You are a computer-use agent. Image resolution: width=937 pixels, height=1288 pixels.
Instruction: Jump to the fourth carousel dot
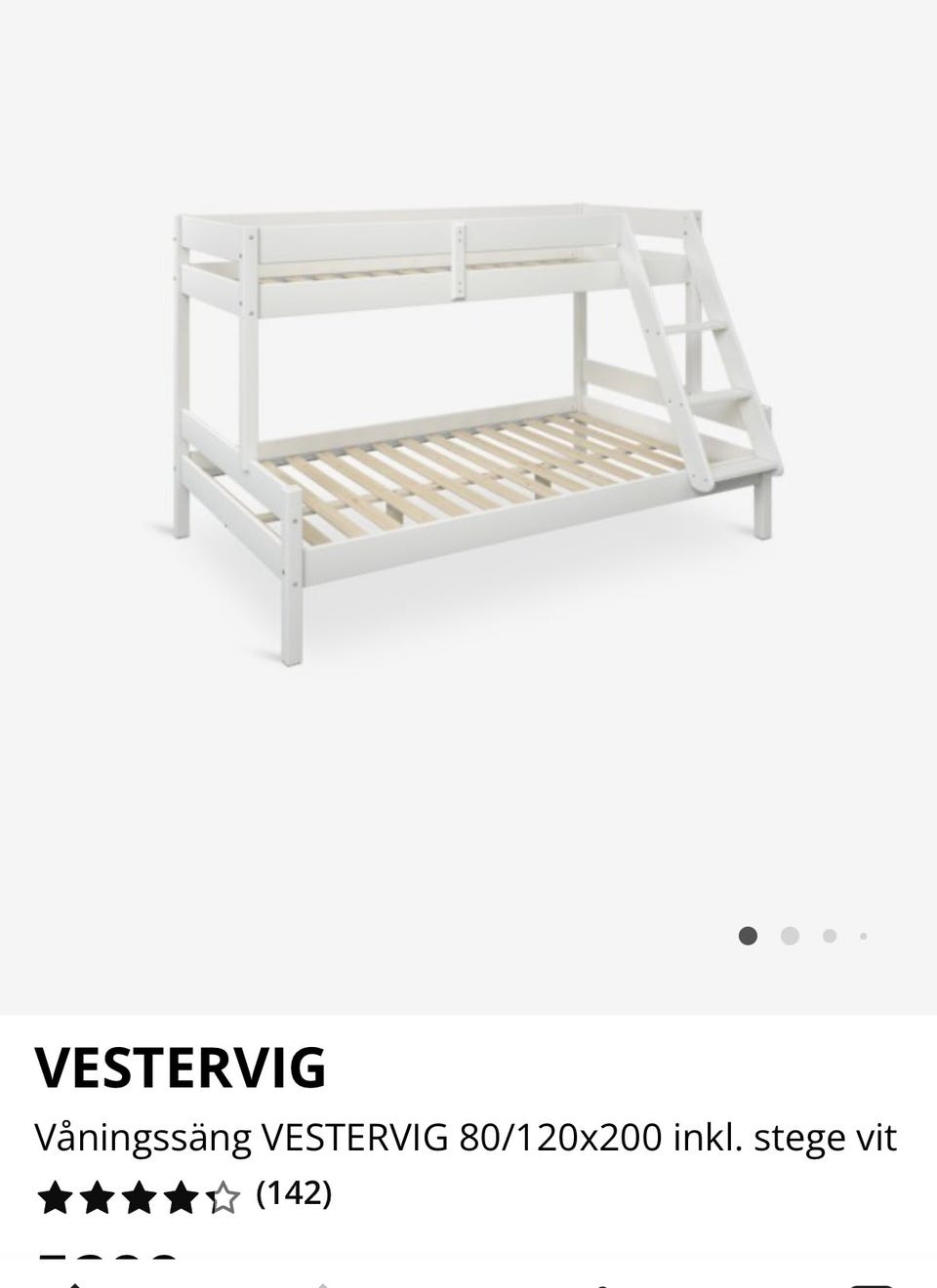863,936
